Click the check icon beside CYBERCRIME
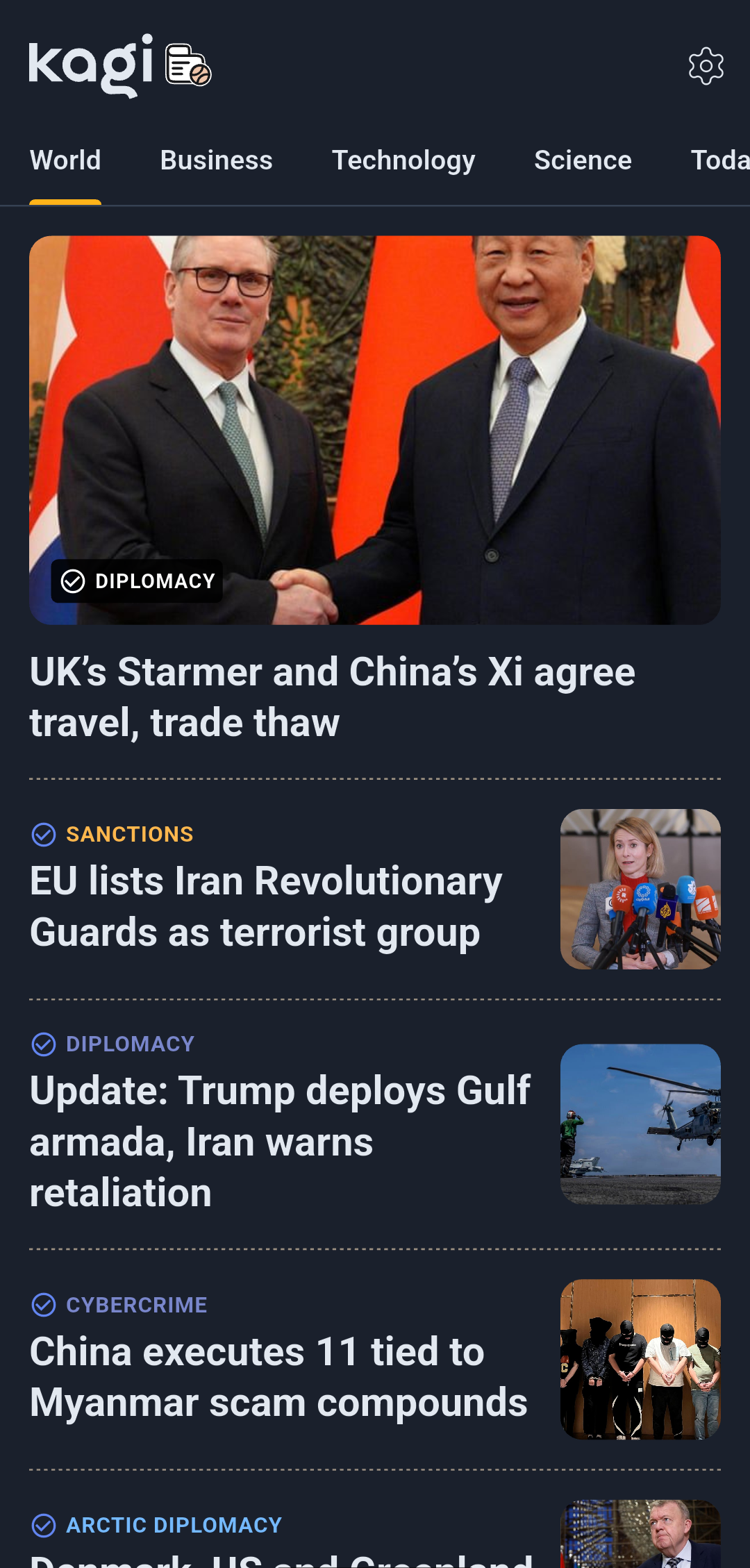This screenshot has height=1568, width=750. pos(44,1305)
